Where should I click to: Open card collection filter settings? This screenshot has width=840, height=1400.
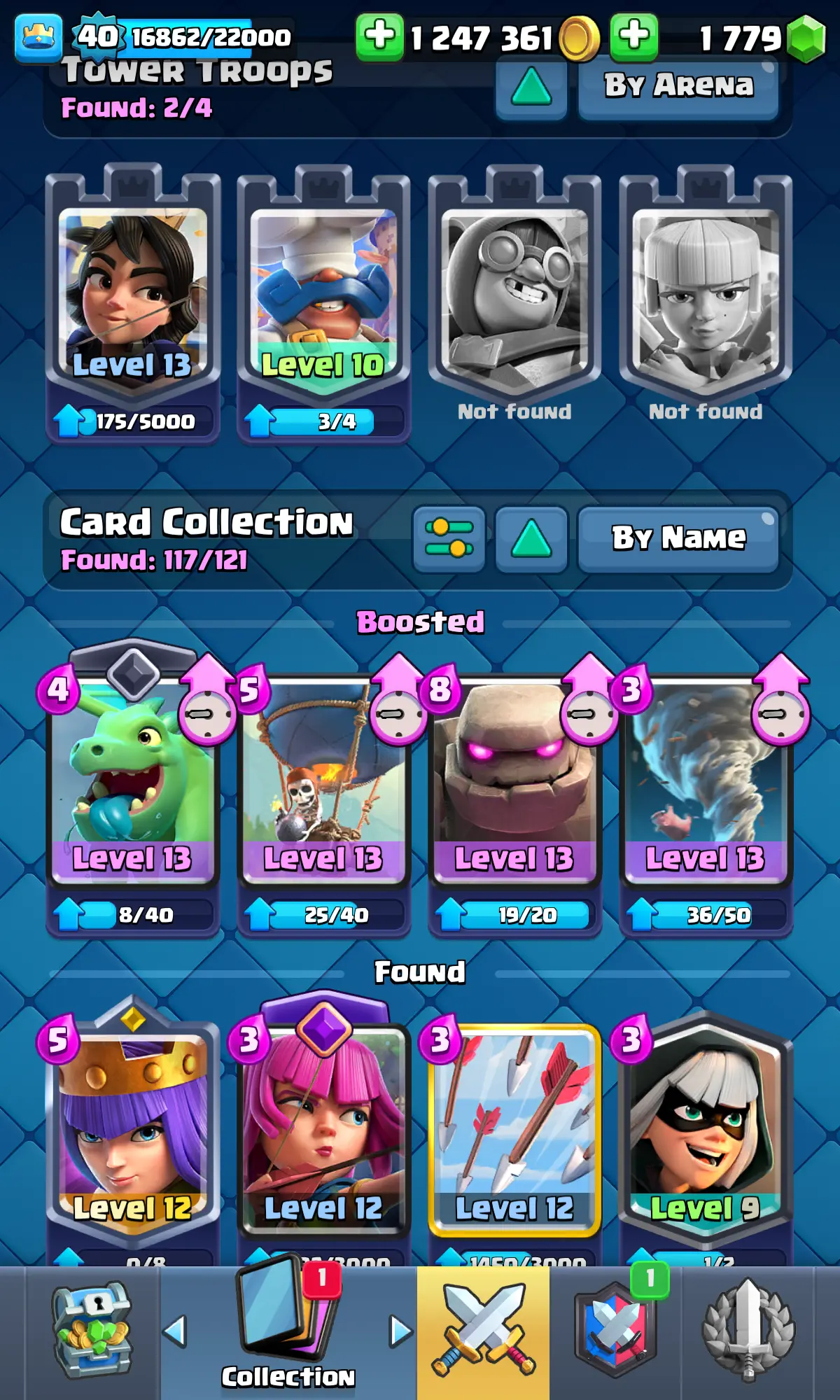coord(449,539)
